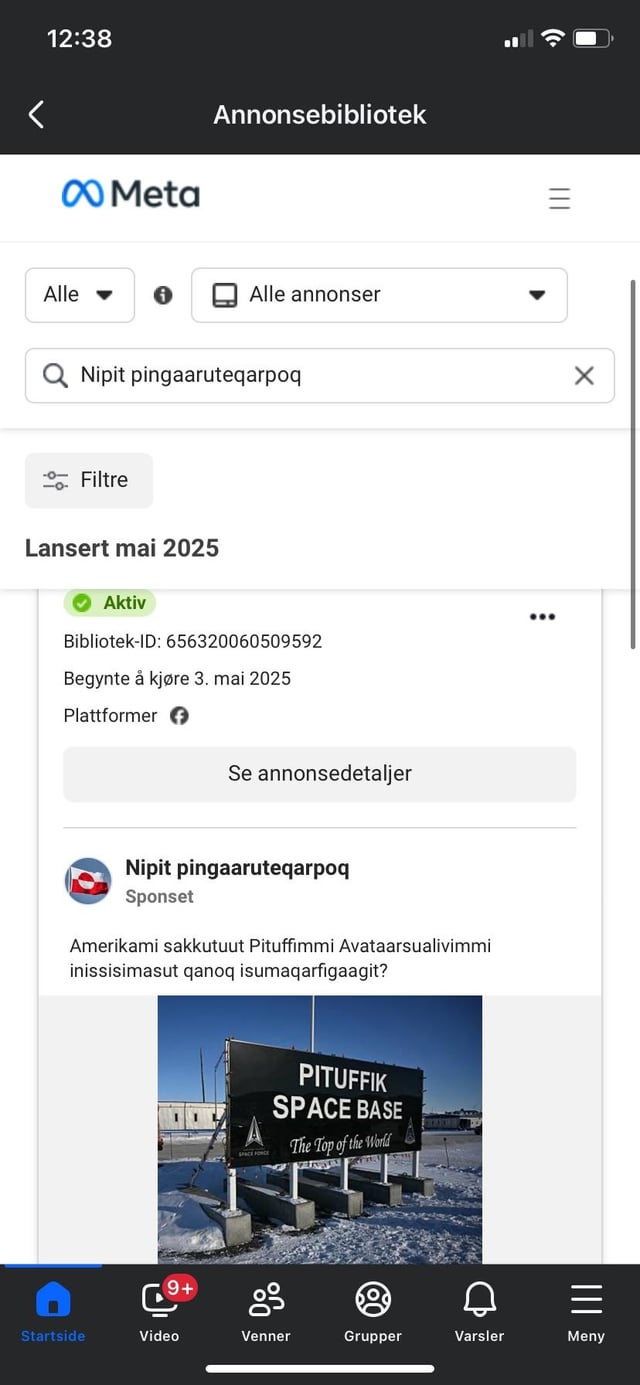Image resolution: width=640 pixels, height=1385 pixels.
Task: Open the Pituffik Space Base ad image
Action: pyautogui.click(x=320, y=1129)
